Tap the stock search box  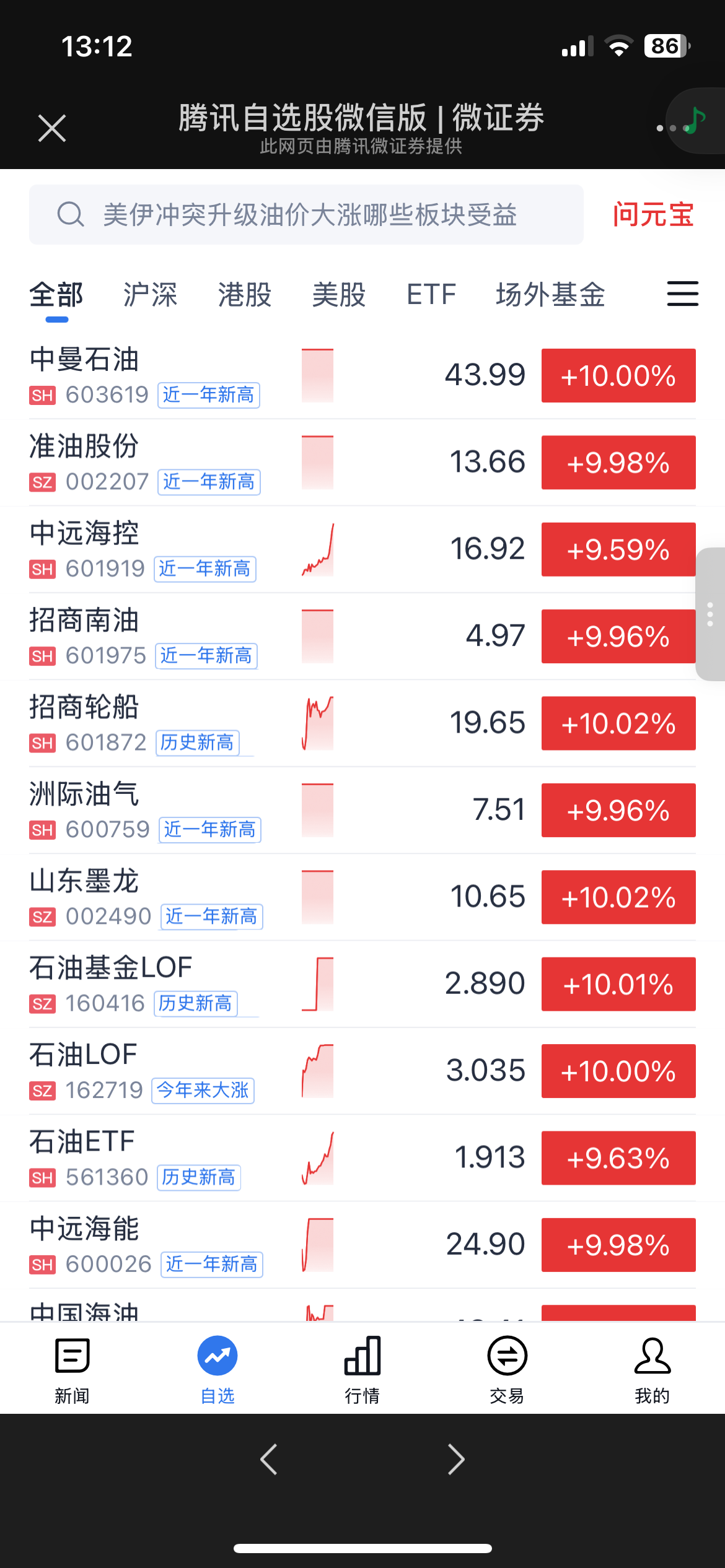coord(306,215)
